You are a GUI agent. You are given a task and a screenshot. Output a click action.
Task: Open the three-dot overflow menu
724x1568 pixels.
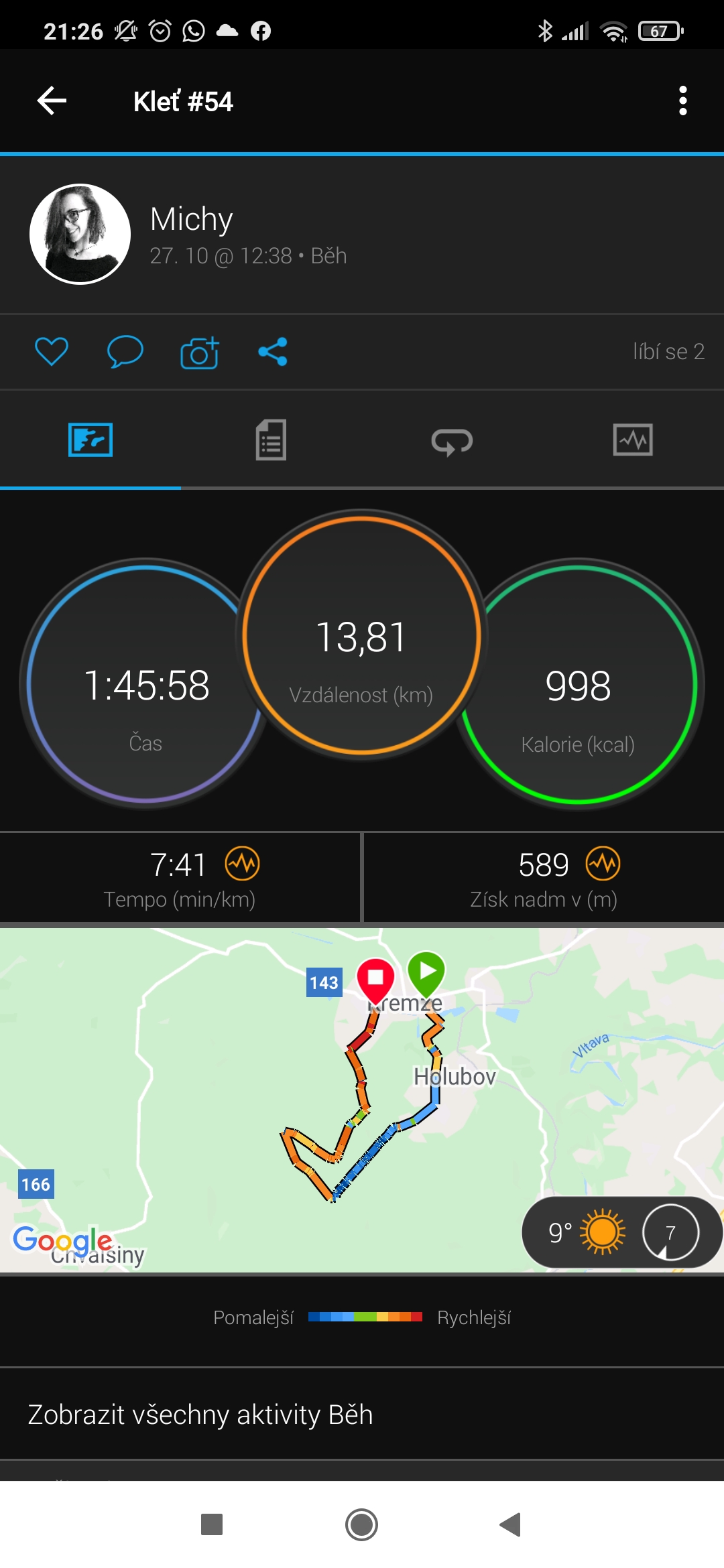[x=682, y=101]
